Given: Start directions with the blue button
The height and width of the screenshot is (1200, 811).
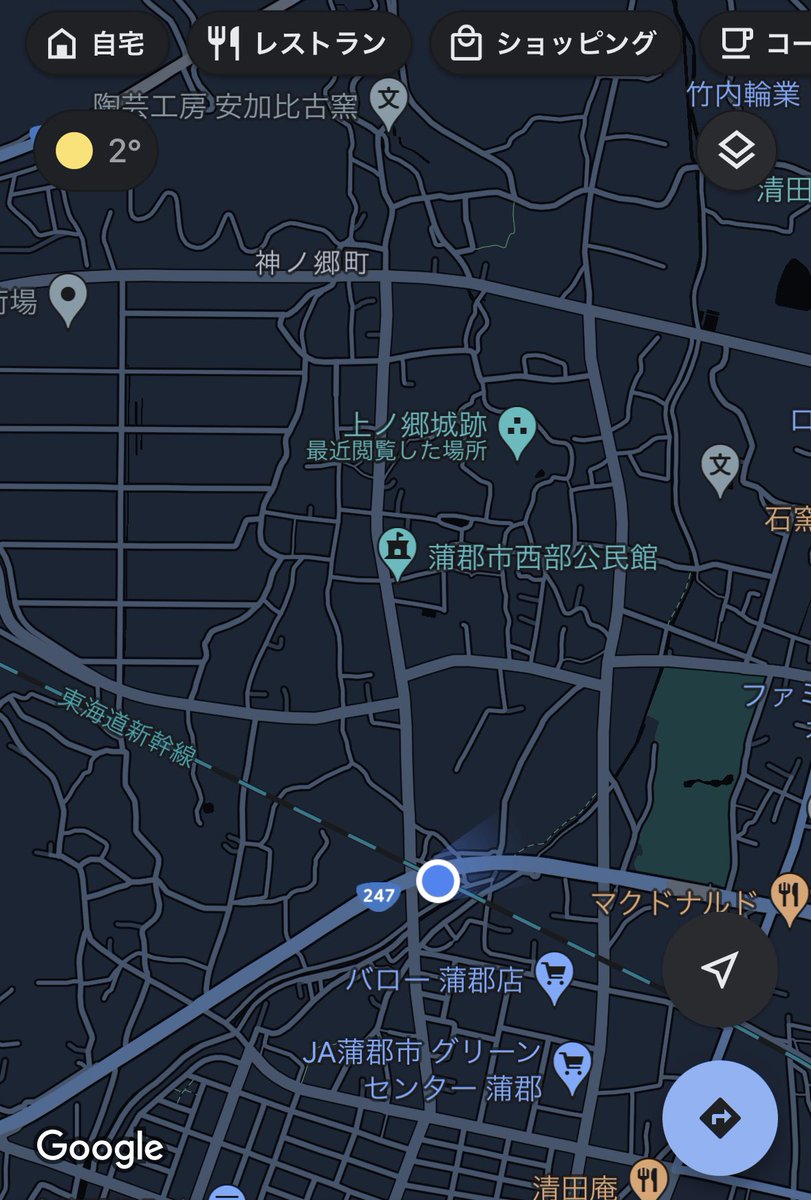Looking at the screenshot, I should [x=719, y=1117].
